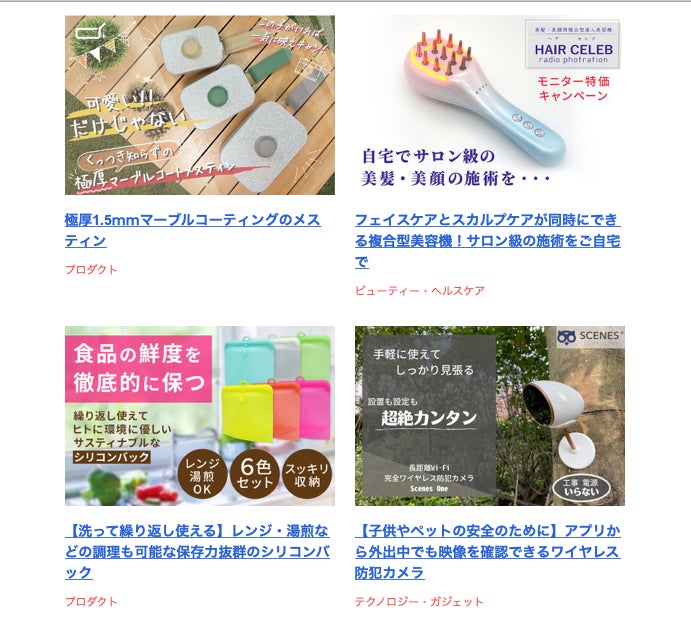Screen dimensions: 691x626
Task: Open the Scenes One security camera image
Action: 489,416
